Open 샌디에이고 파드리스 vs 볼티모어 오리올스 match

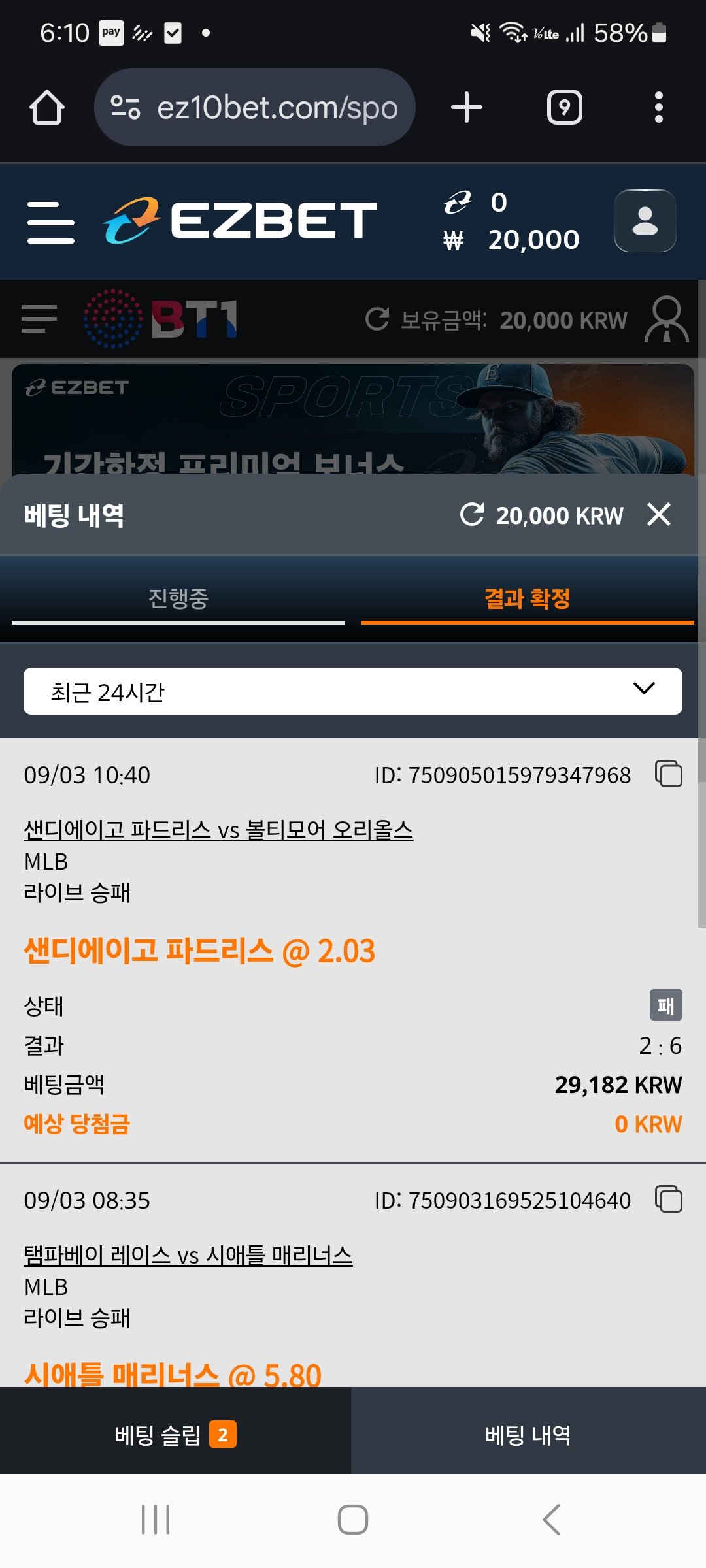coord(218,830)
